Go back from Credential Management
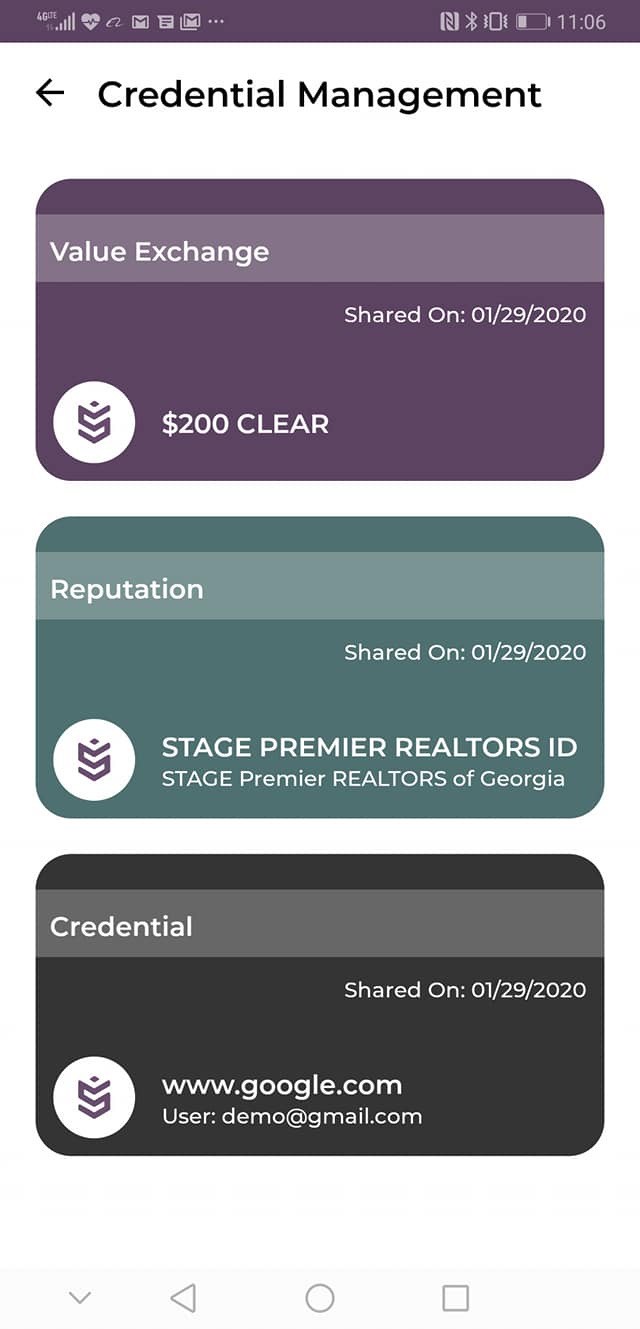 click(x=50, y=94)
